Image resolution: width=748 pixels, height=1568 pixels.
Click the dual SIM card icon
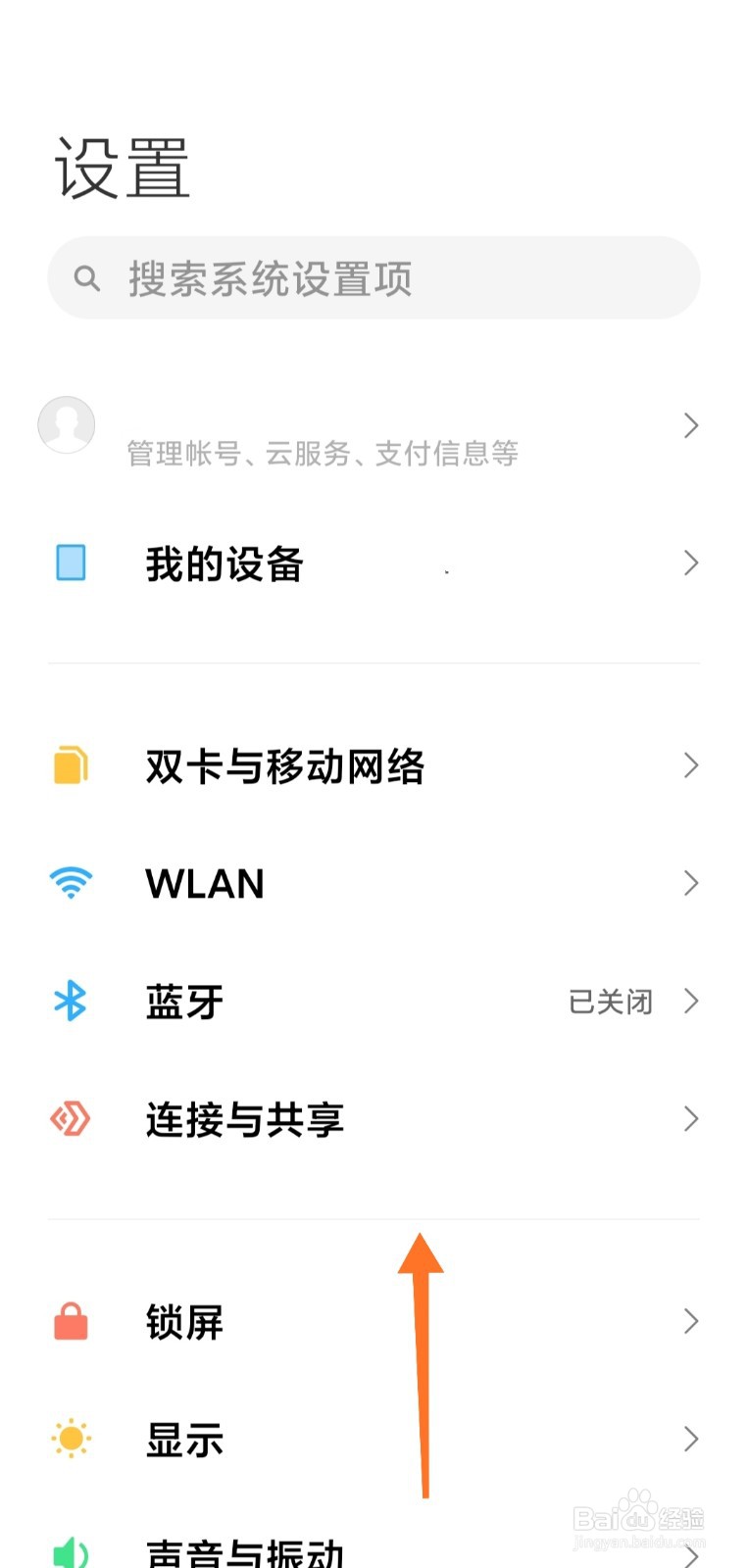[x=69, y=765]
